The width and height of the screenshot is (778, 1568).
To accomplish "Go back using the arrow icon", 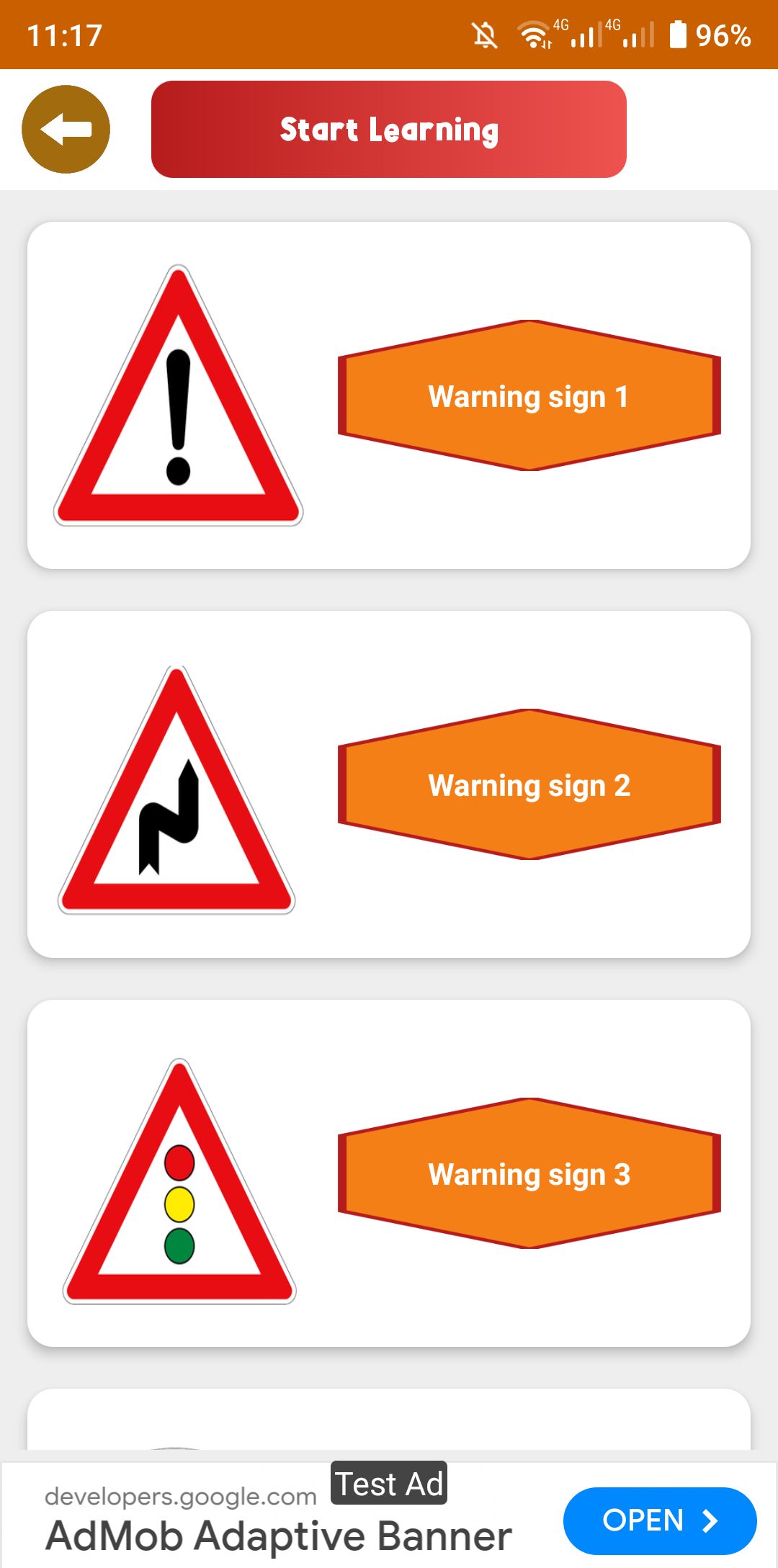I will [x=66, y=130].
